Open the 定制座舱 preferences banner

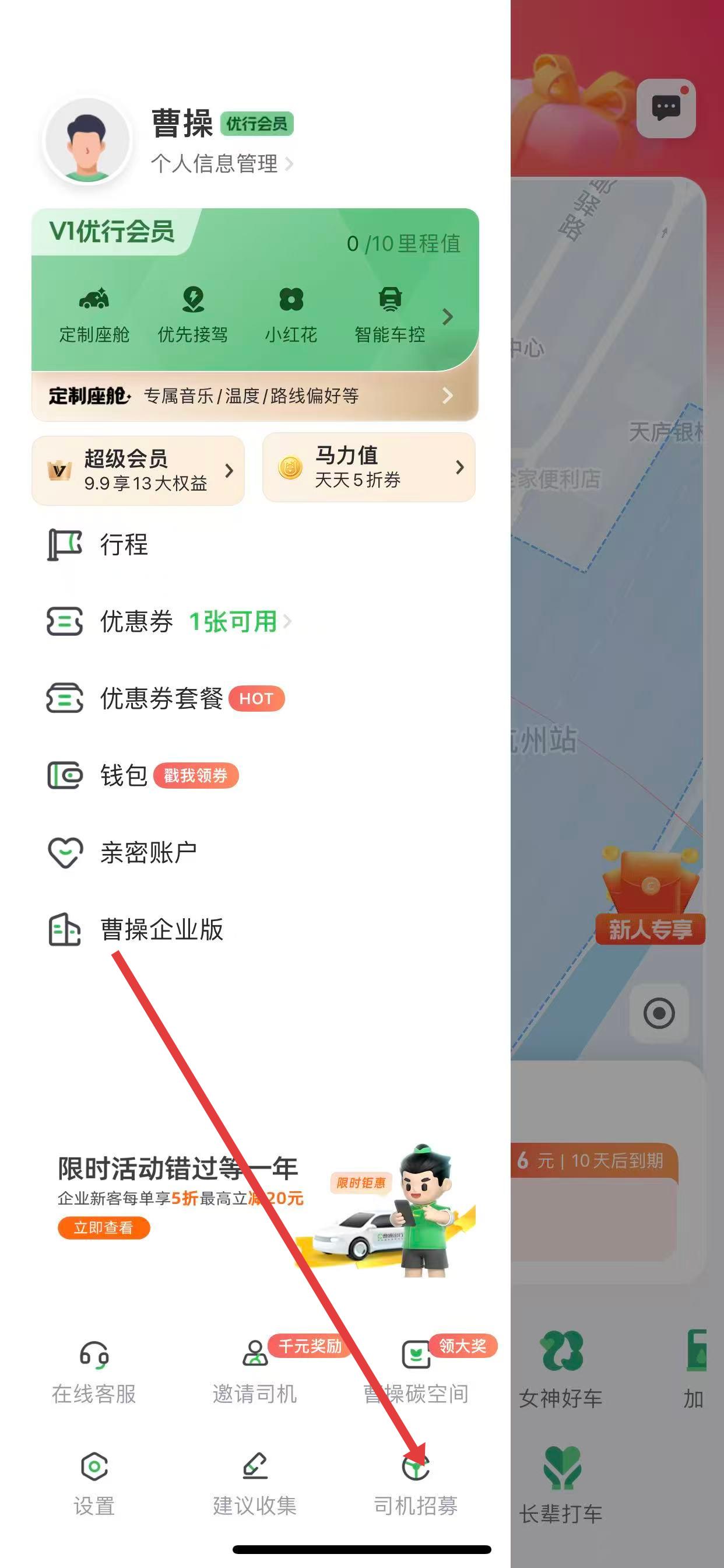tap(255, 396)
